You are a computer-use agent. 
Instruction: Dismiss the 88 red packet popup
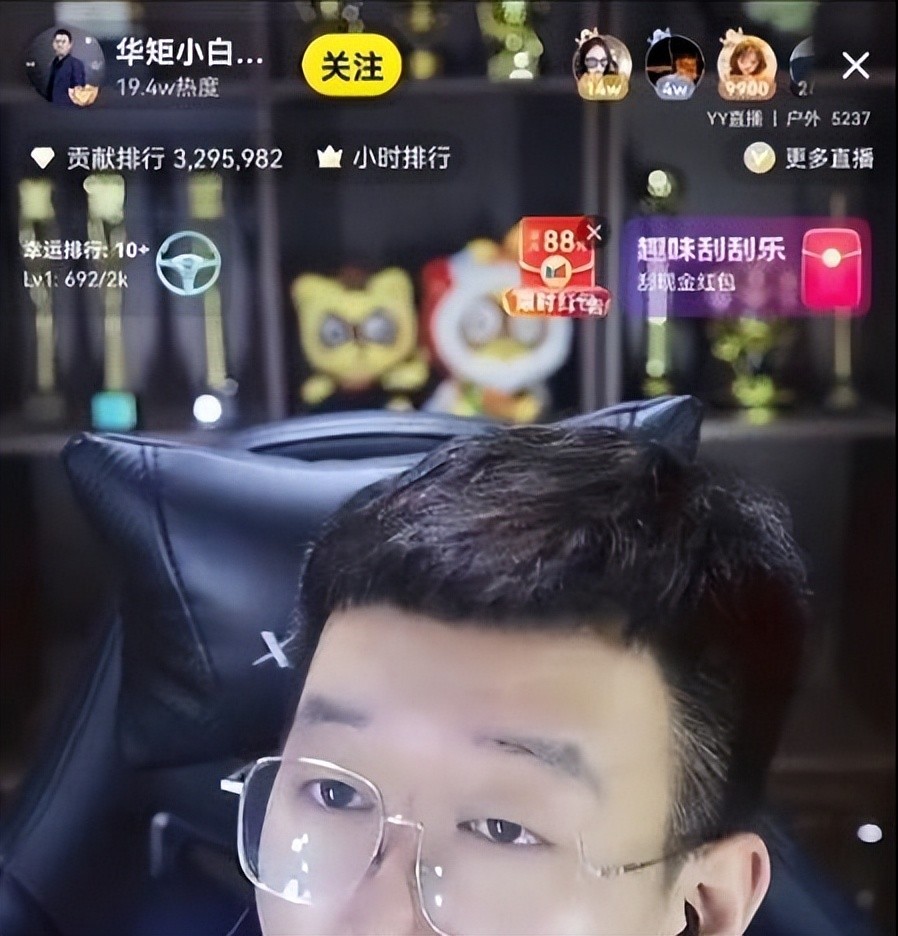tap(595, 233)
